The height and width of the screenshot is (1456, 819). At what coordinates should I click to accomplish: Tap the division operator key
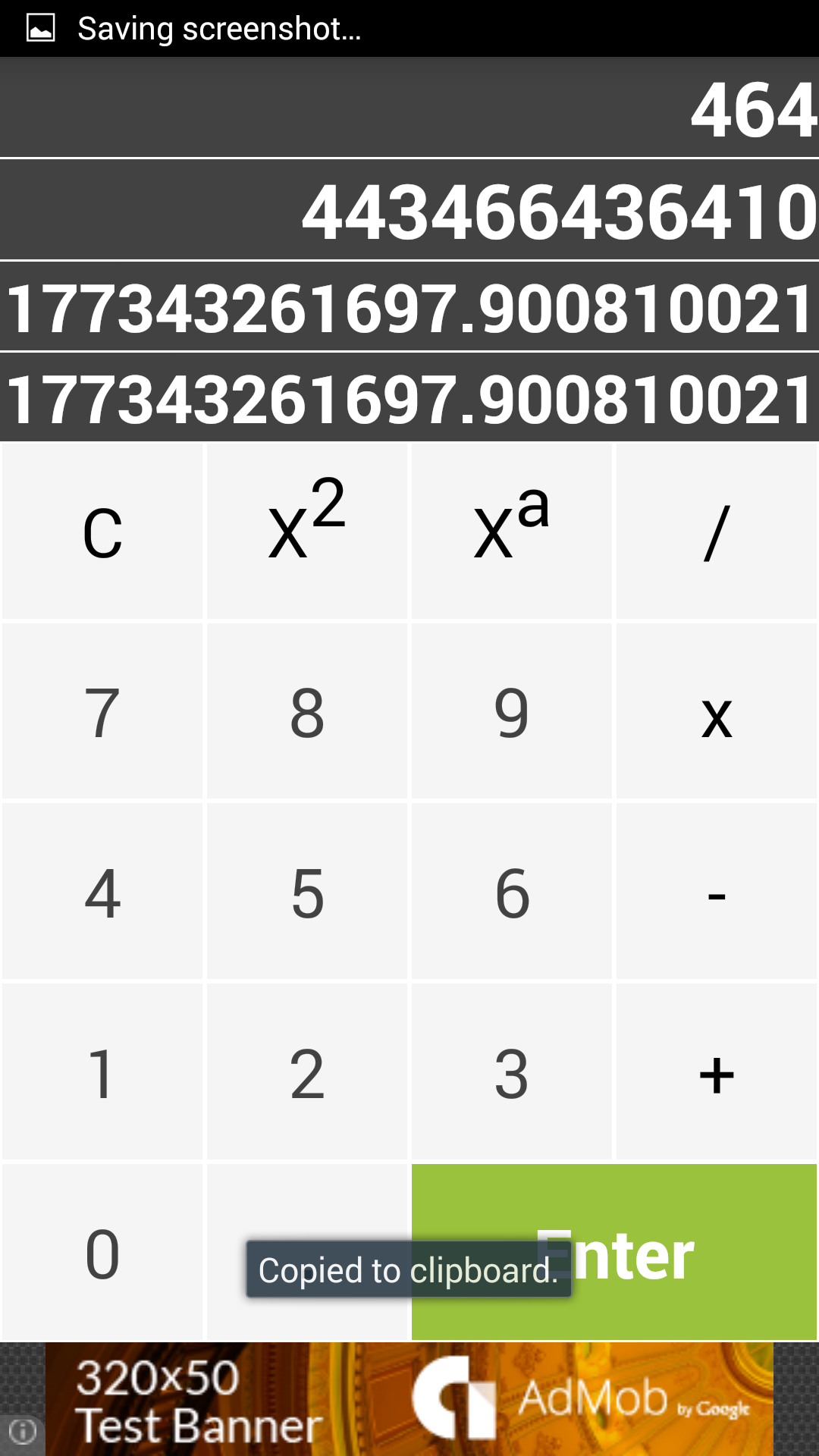[717, 531]
